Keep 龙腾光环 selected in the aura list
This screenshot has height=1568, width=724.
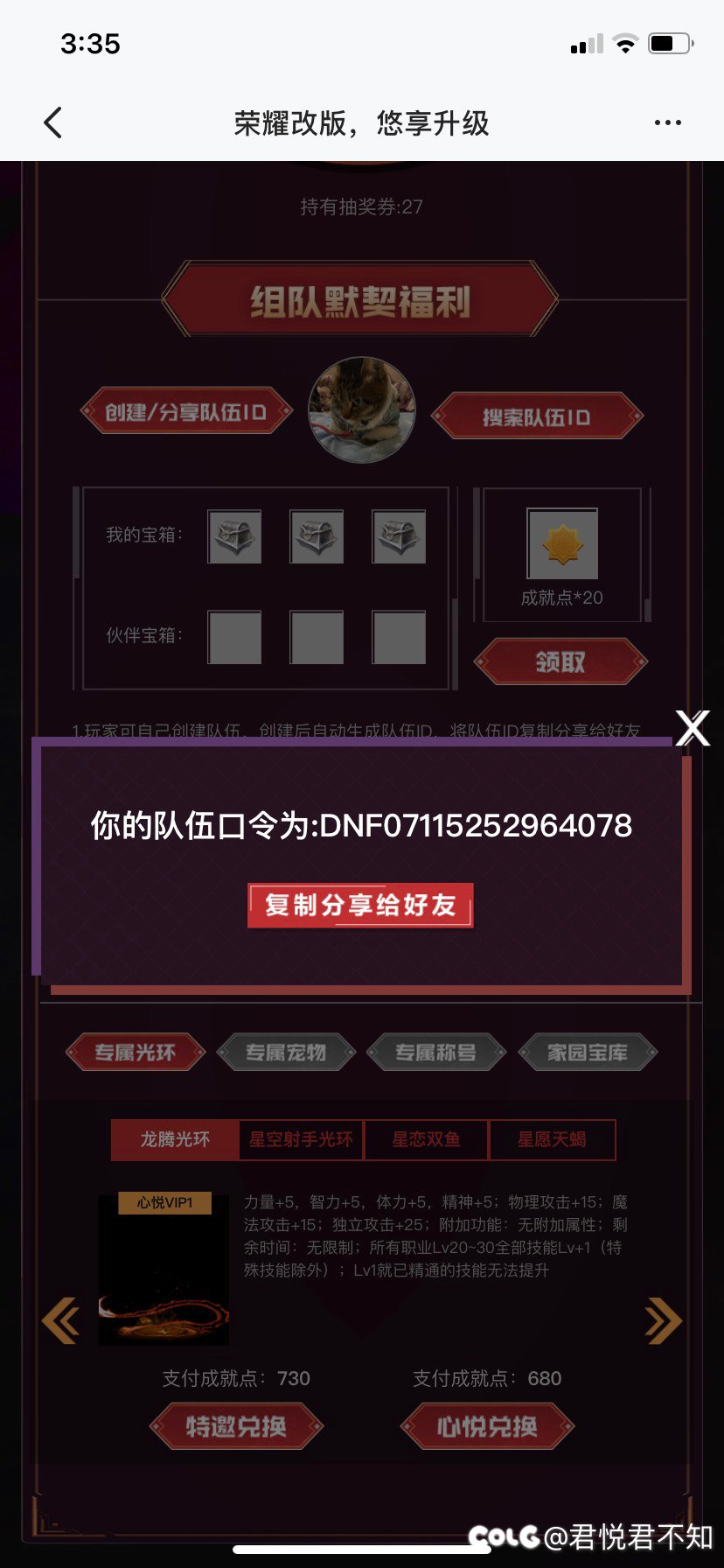tap(174, 1139)
